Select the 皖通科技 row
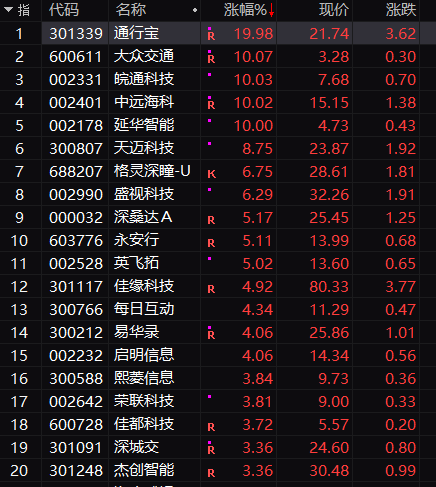Viewport: 436px width, 487px height. [x=218, y=79]
